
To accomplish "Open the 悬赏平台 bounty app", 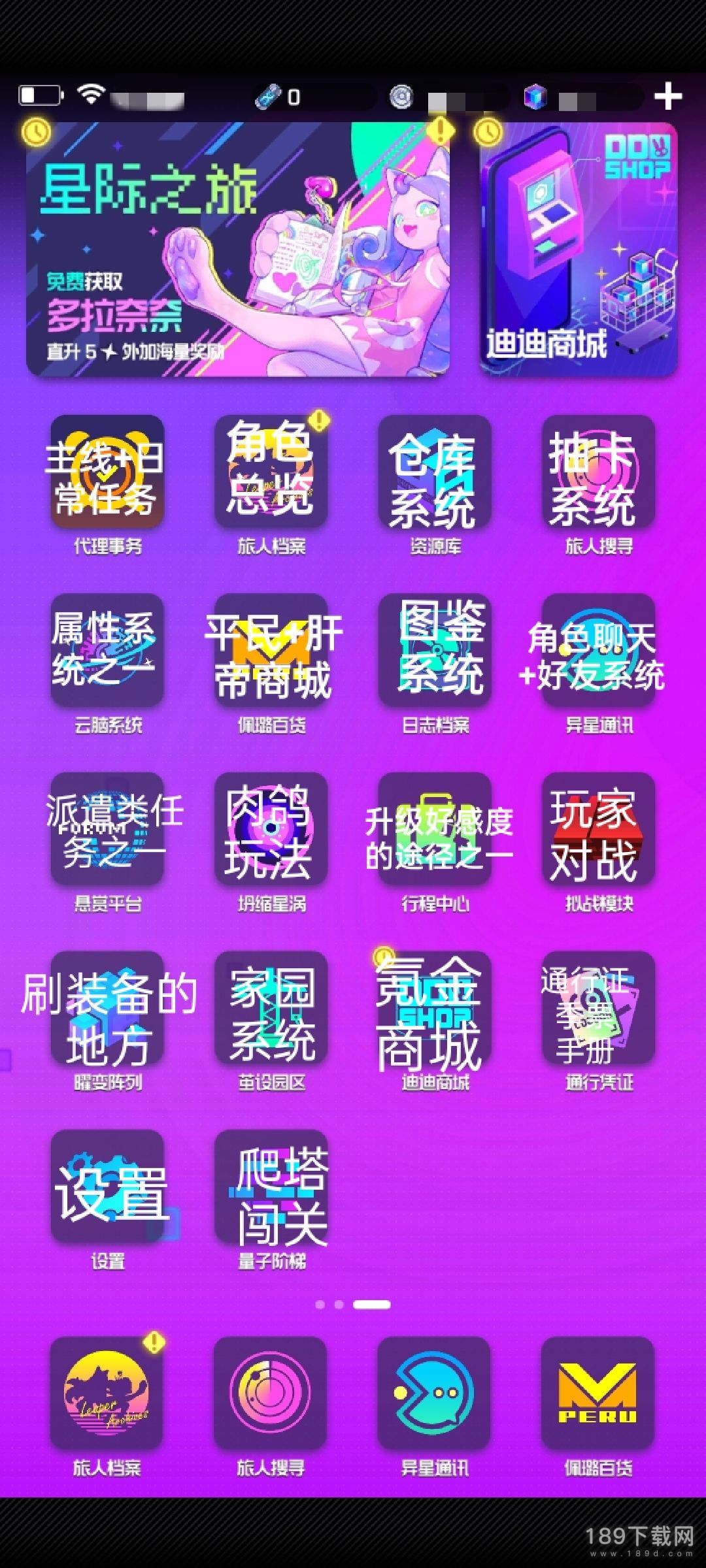I will tap(107, 828).
